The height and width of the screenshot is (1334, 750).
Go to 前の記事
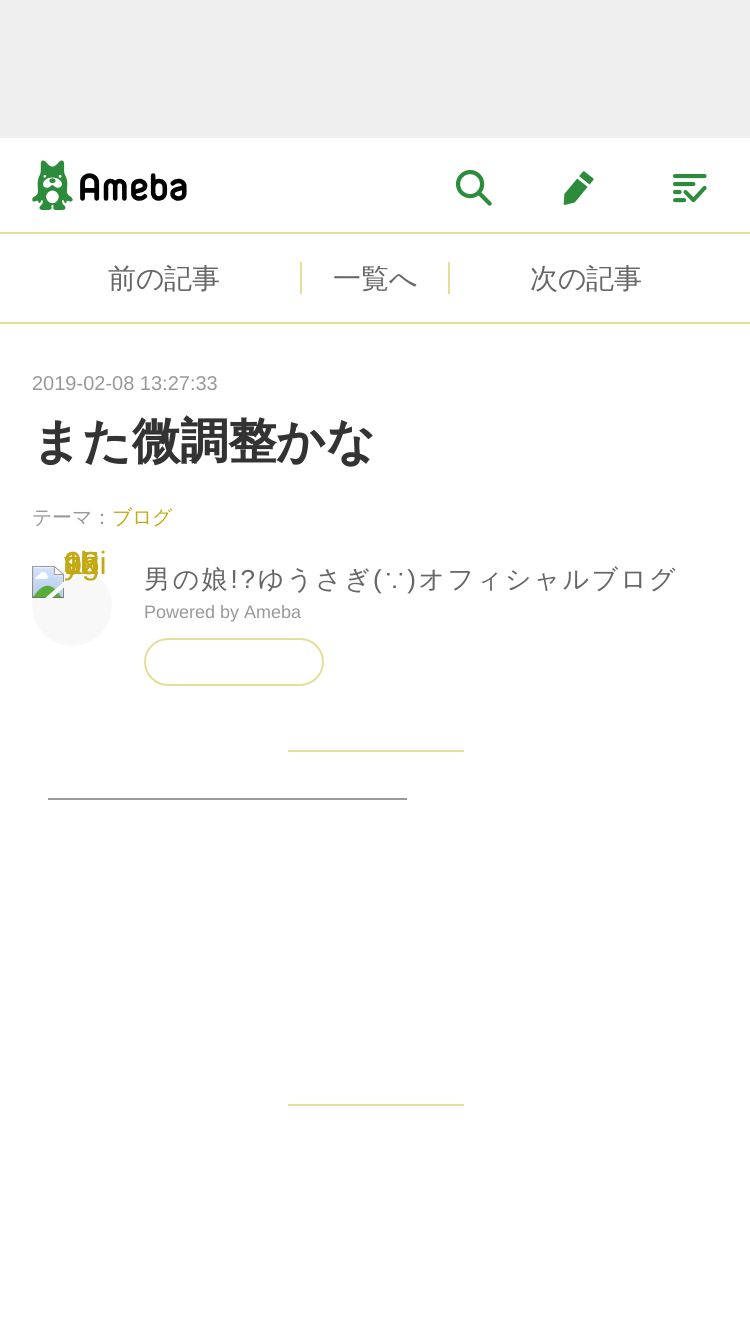pyautogui.click(x=164, y=278)
